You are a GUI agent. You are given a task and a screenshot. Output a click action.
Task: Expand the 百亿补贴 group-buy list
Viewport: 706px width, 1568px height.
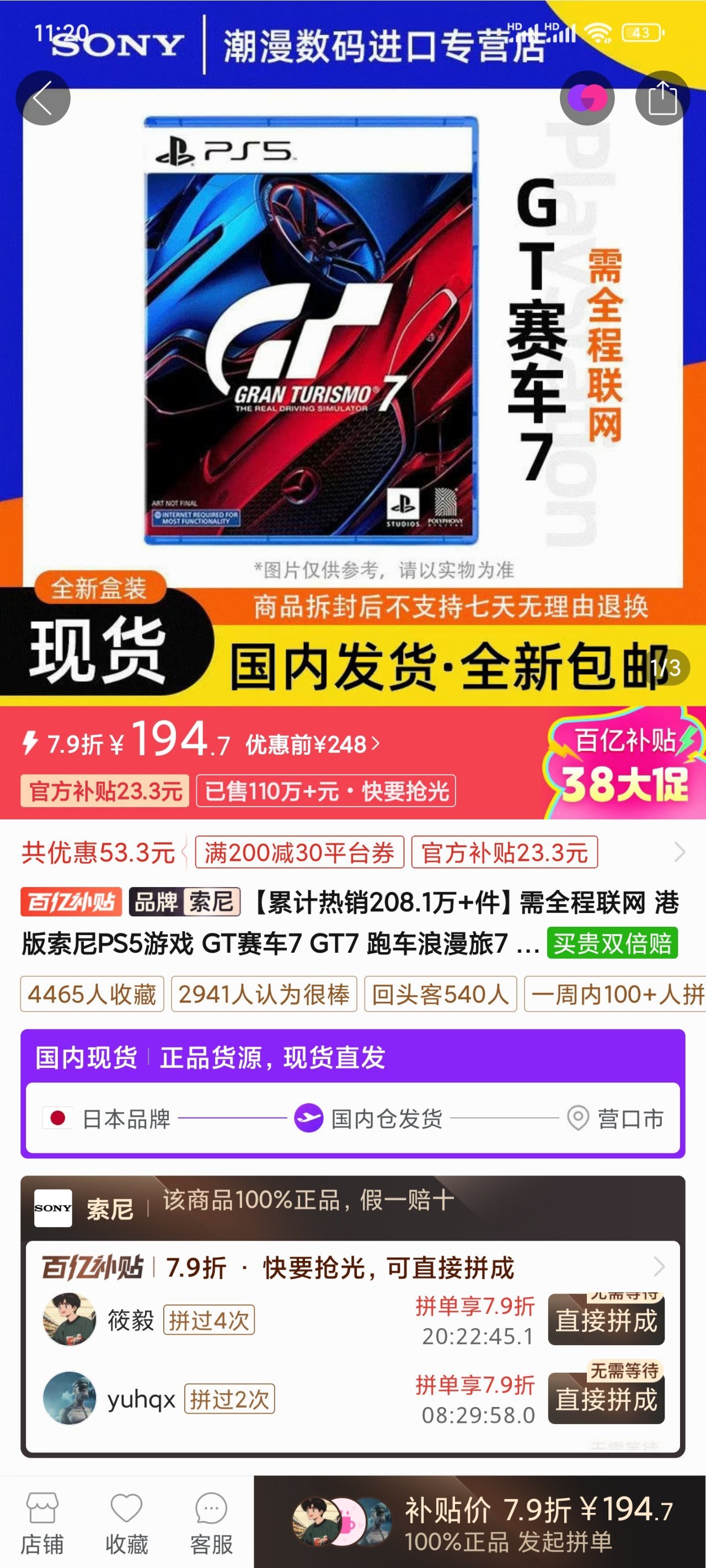pyautogui.click(x=659, y=1267)
